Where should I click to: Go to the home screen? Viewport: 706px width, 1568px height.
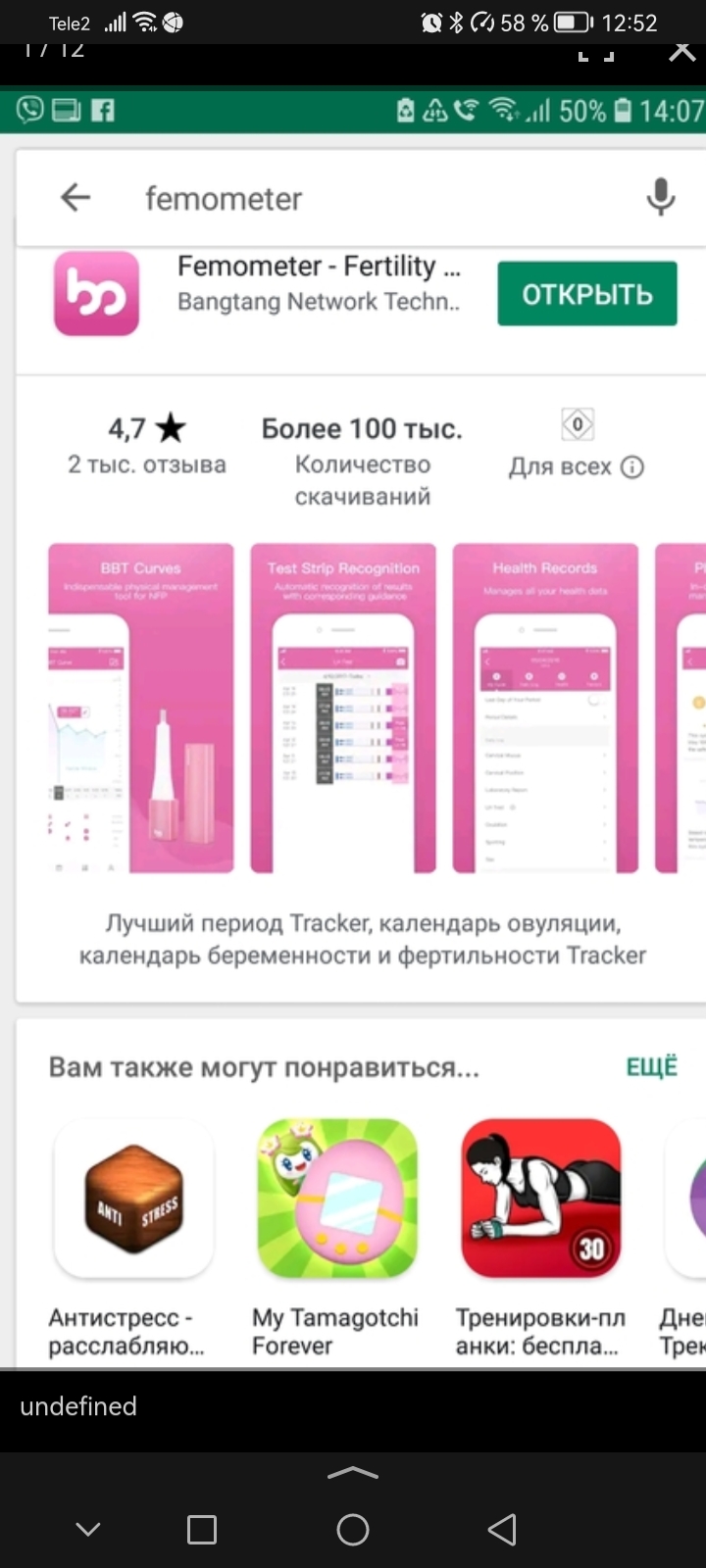point(353,1529)
